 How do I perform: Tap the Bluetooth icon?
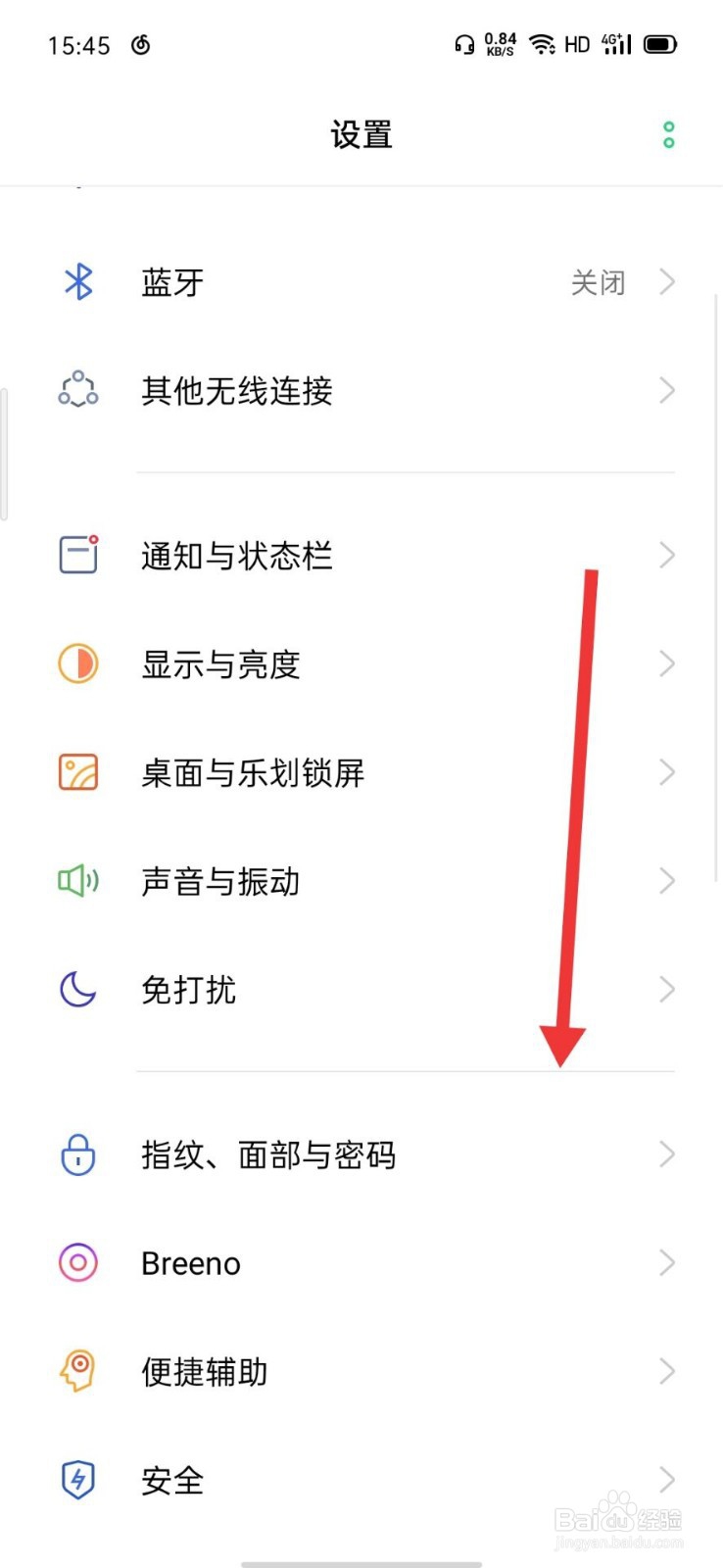[78, 282]
